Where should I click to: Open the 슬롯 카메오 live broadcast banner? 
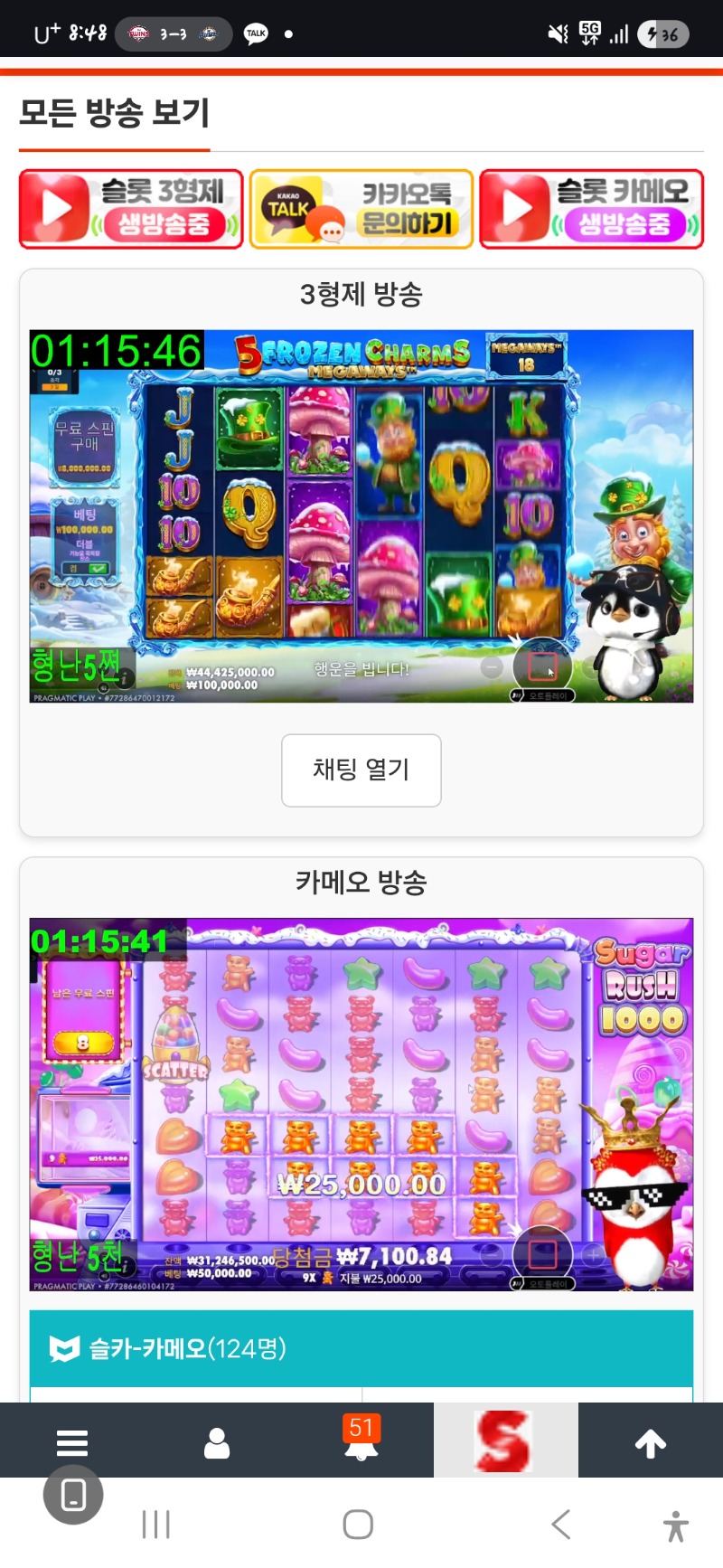[x=592, y=209]
